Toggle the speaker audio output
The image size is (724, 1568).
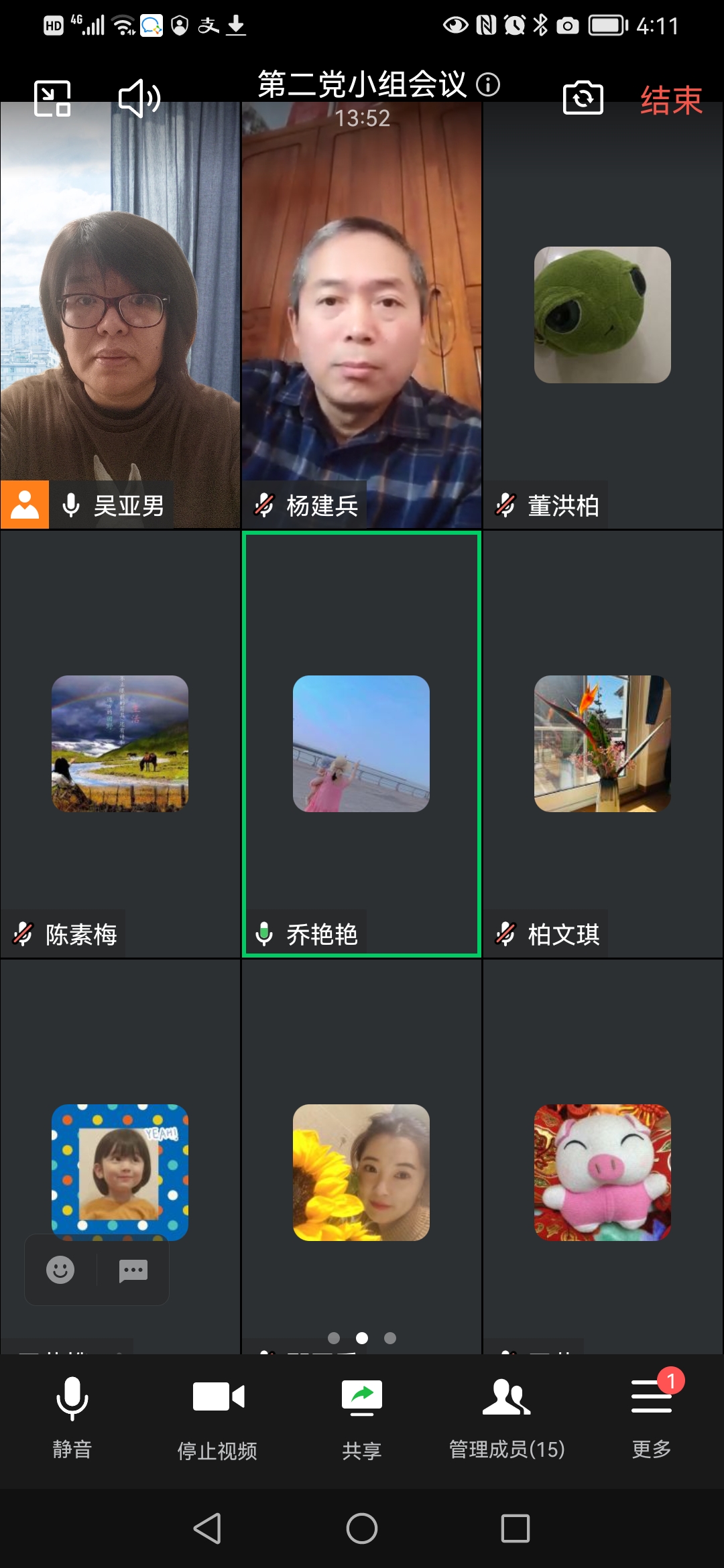(x=139, y=99)
